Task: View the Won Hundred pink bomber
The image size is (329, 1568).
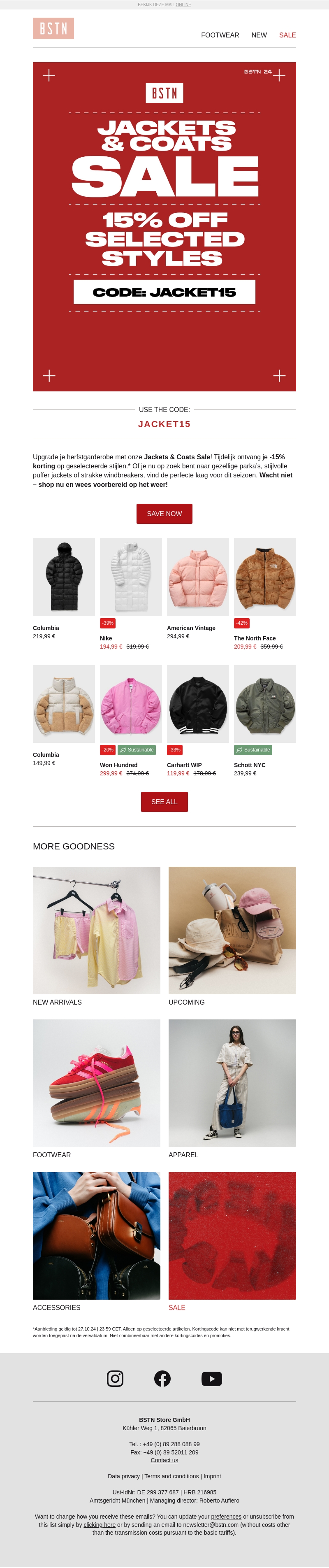Action: pos(131,703)
